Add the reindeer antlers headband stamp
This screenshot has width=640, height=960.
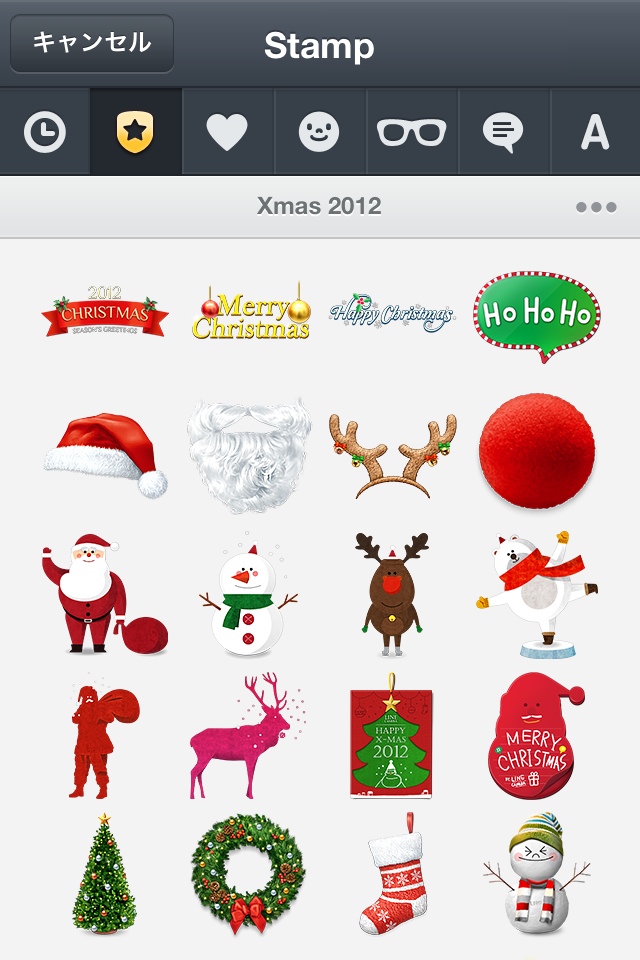[392, 453]
